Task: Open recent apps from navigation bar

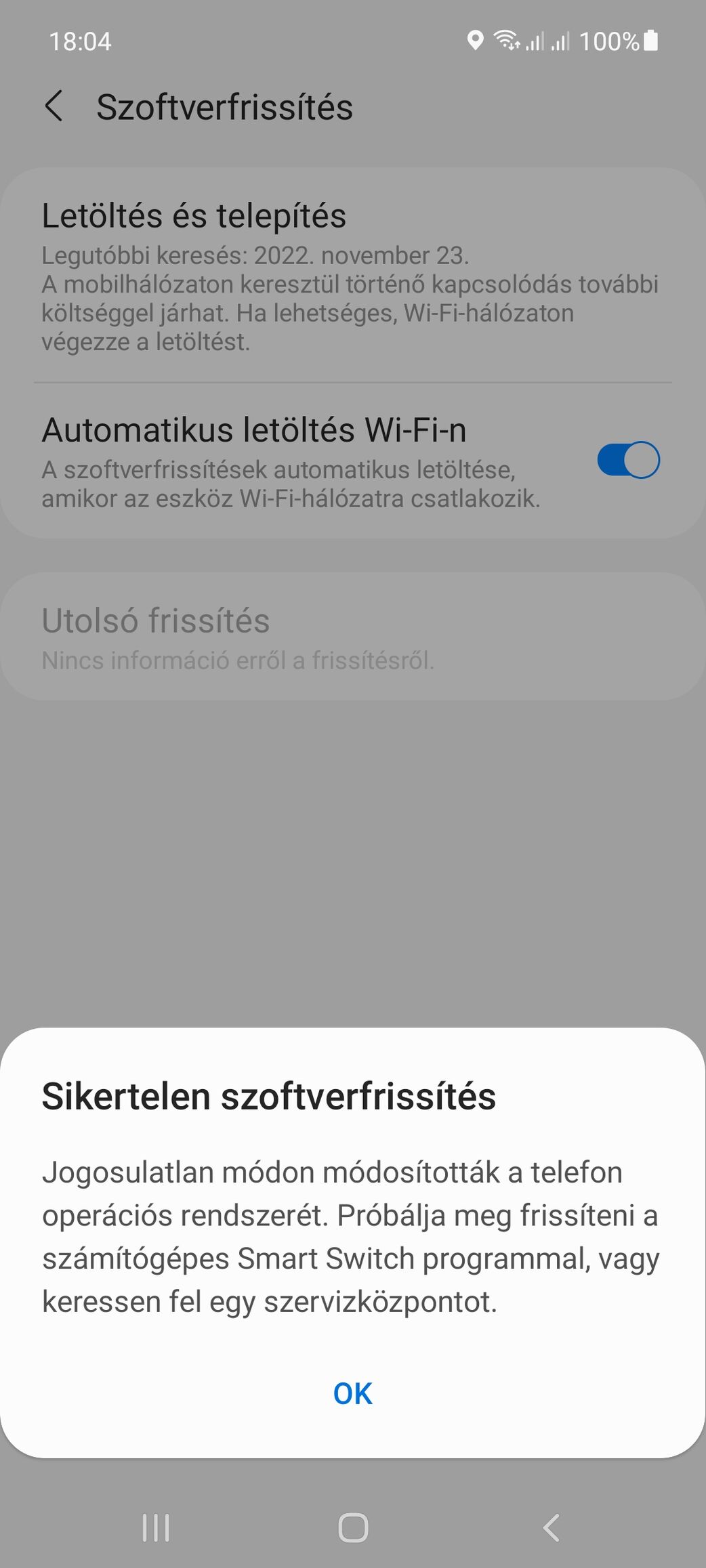Action: [156, 1527]
